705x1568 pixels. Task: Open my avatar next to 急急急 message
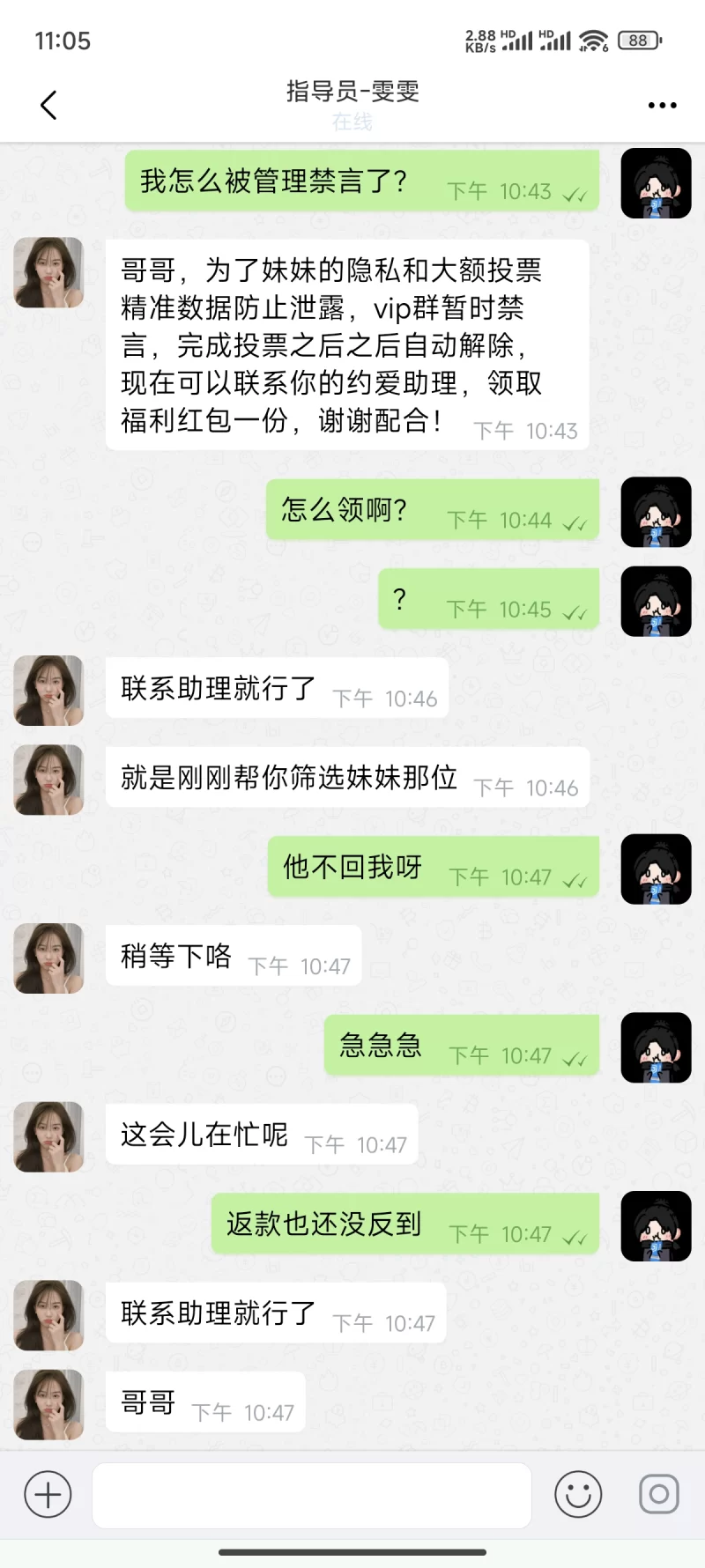pyautogui.click(x=656, y=1047)
